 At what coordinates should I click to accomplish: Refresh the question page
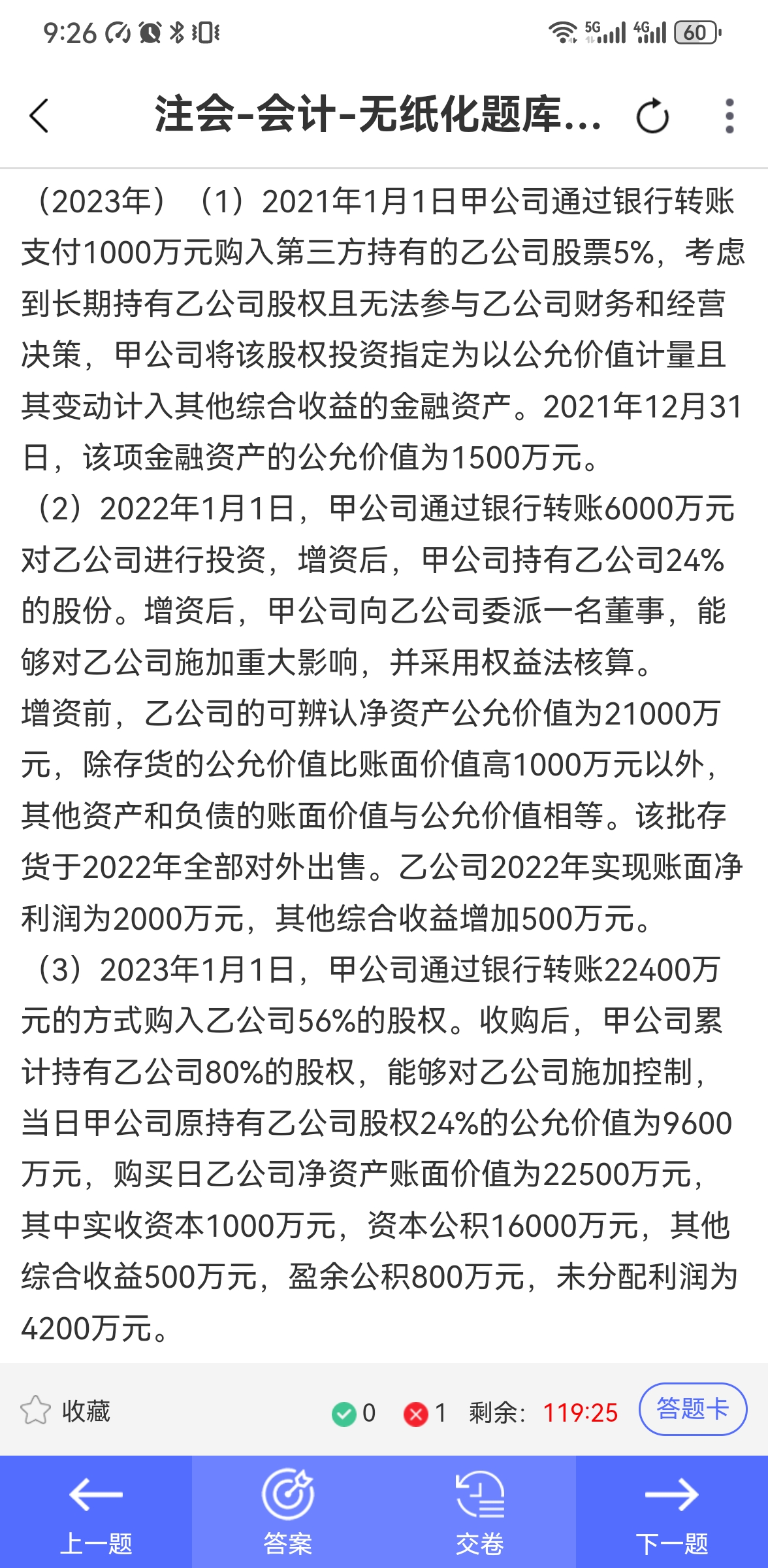(x=652, y=116)
